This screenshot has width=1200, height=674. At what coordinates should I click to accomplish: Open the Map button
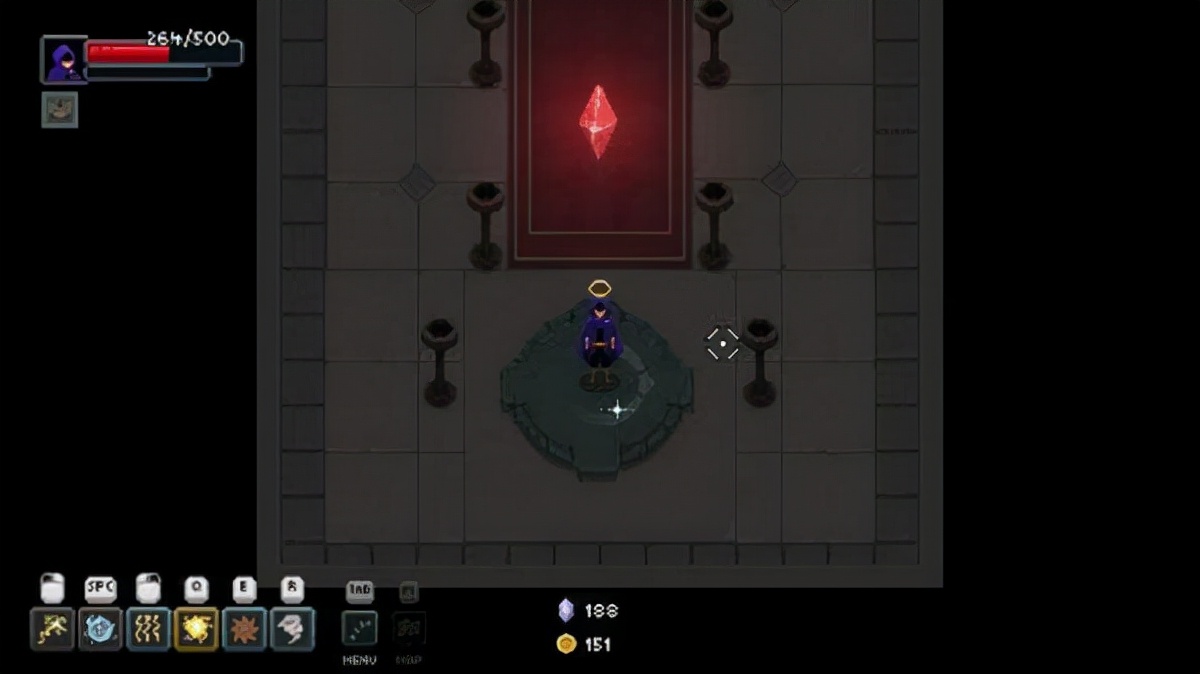tap(409, 628)
